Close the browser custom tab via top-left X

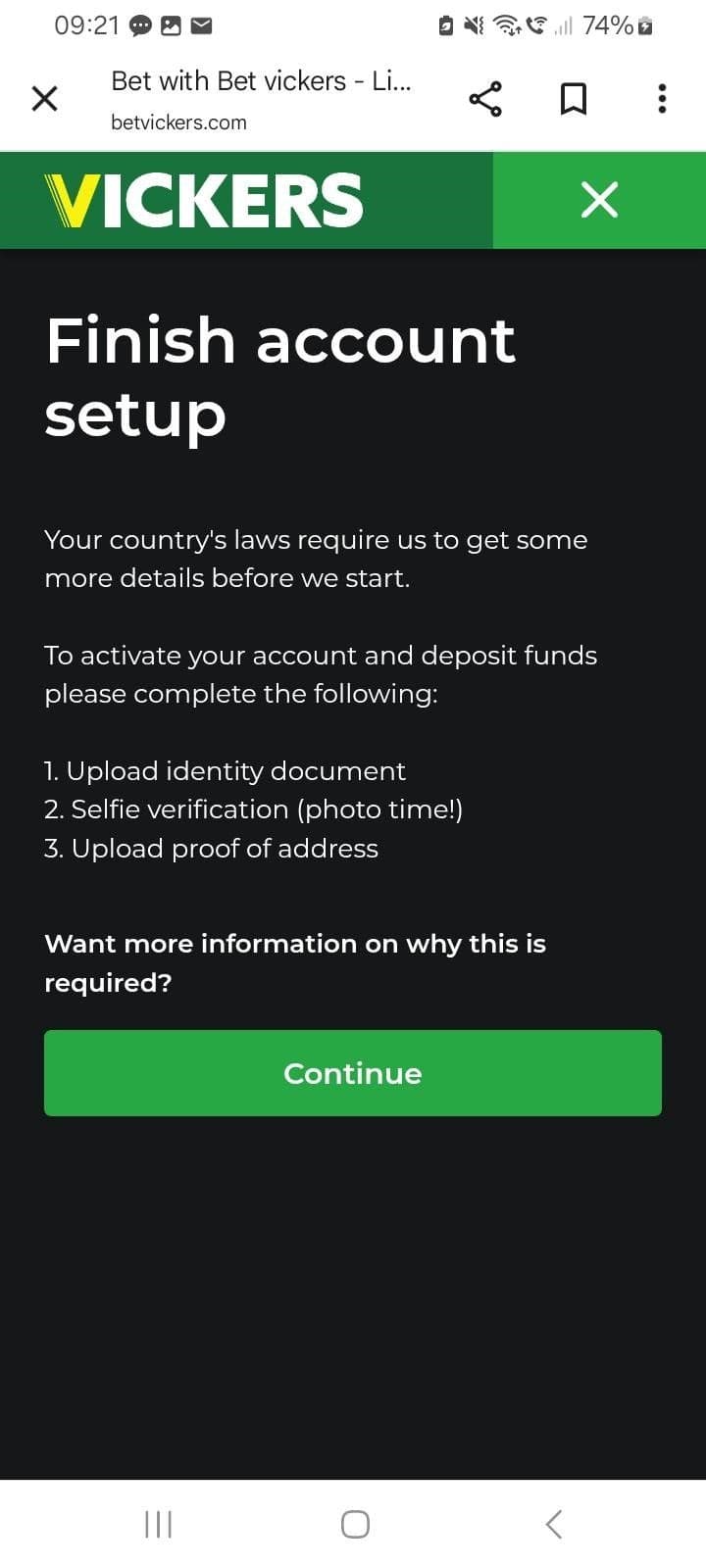[x=44, y=98]
